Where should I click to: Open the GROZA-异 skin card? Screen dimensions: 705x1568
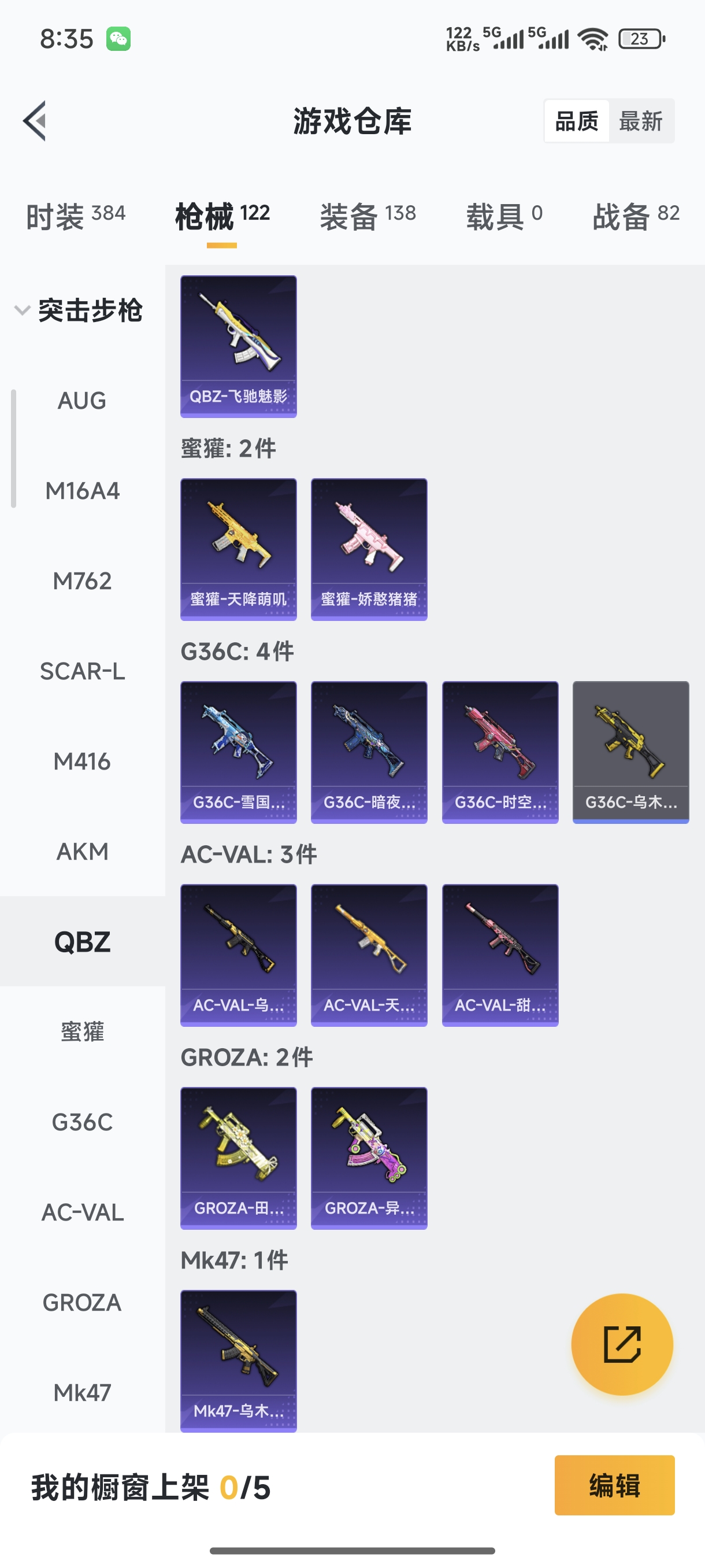(369, 1157)
